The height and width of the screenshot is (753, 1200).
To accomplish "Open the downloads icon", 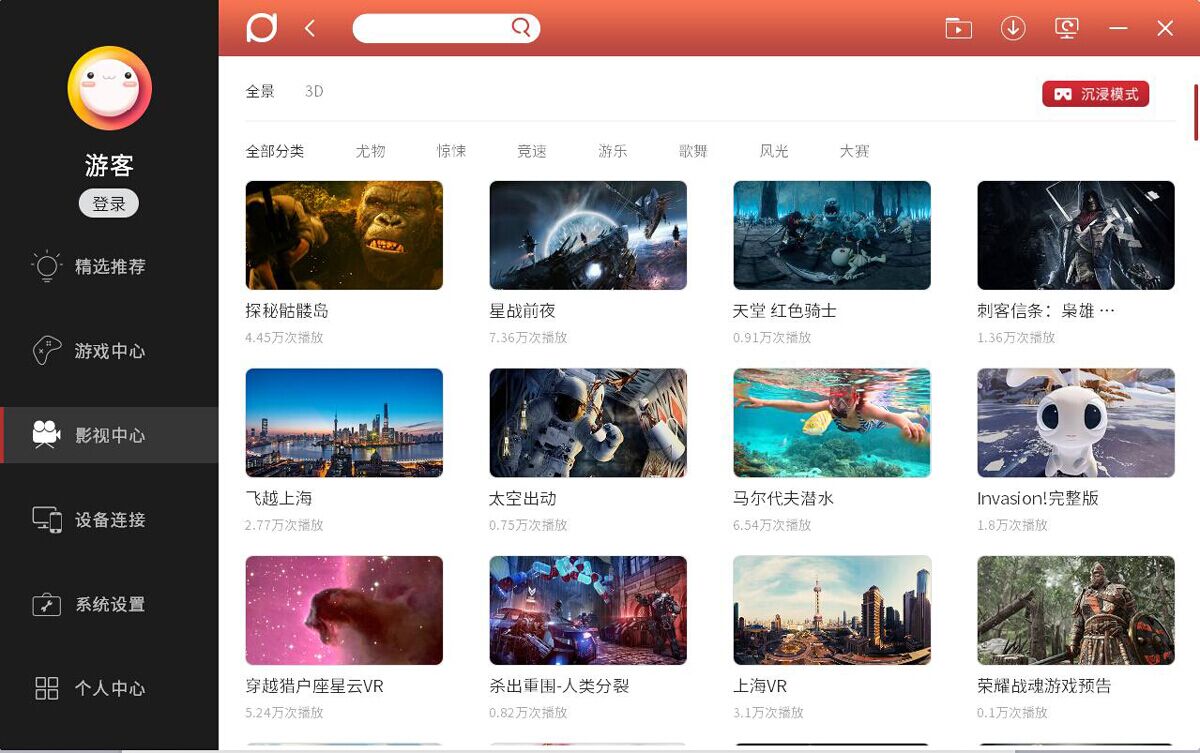I will click(1013, 28).
